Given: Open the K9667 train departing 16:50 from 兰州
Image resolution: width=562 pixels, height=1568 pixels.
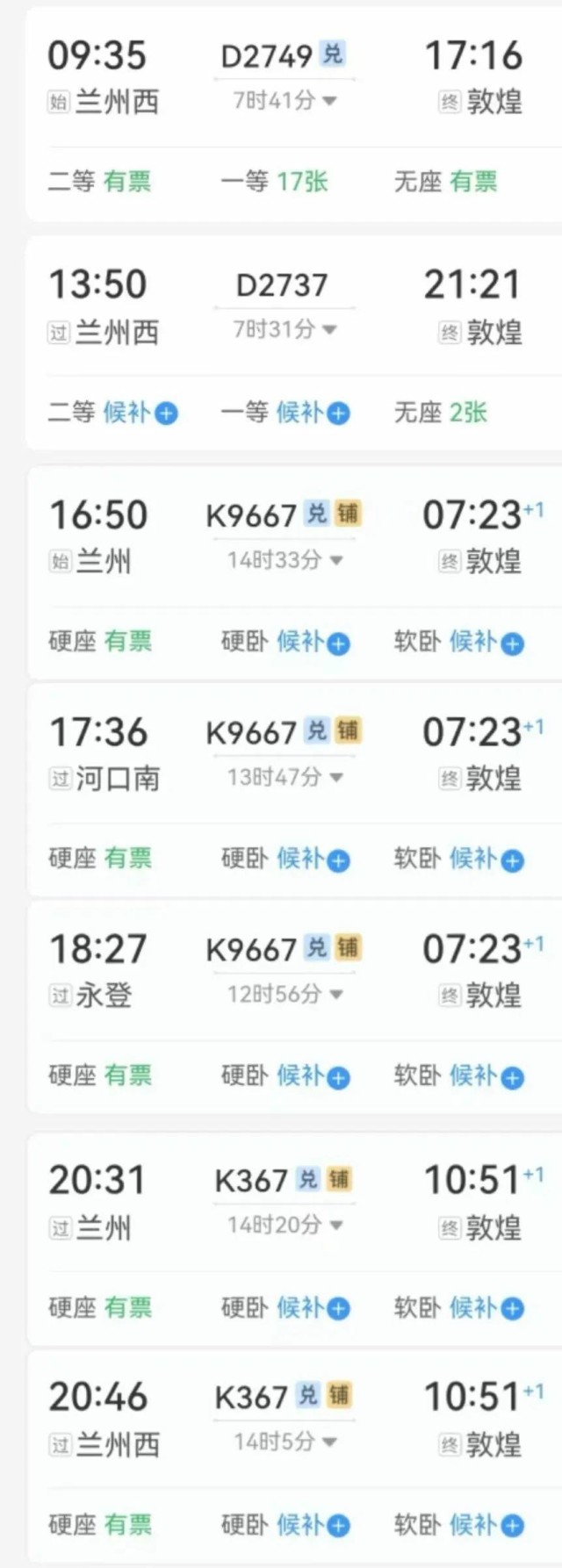Looking at the screenshot, I should pos(251,515).
